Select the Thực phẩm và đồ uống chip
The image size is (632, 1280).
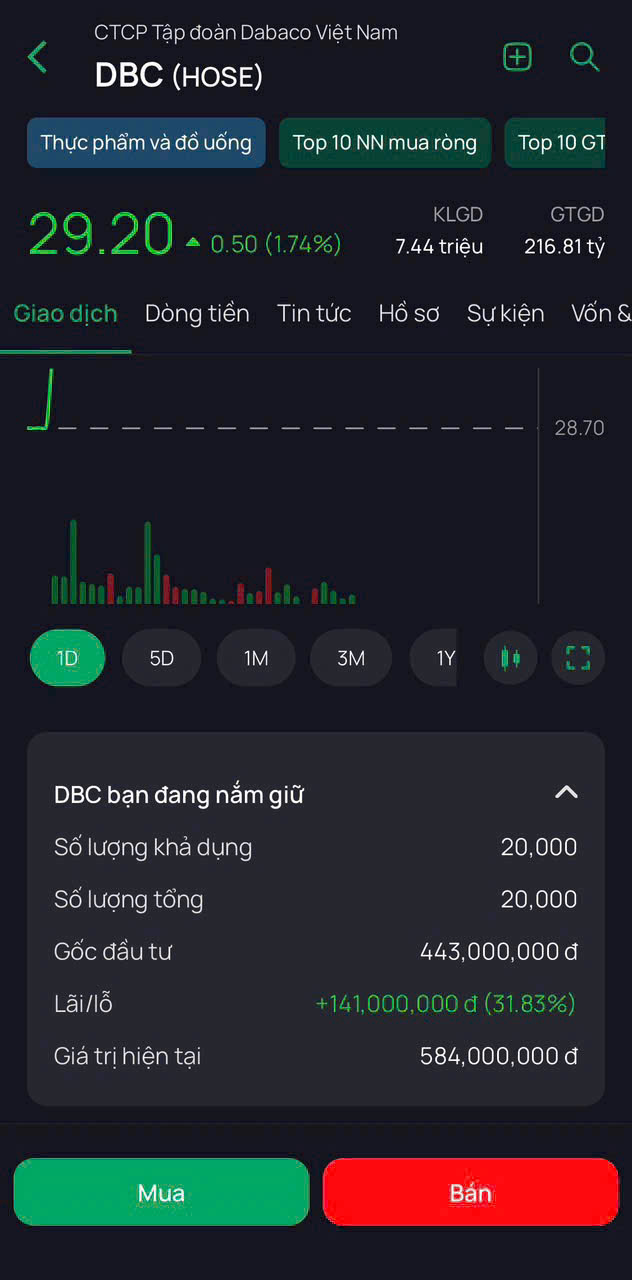click(146, 142)
